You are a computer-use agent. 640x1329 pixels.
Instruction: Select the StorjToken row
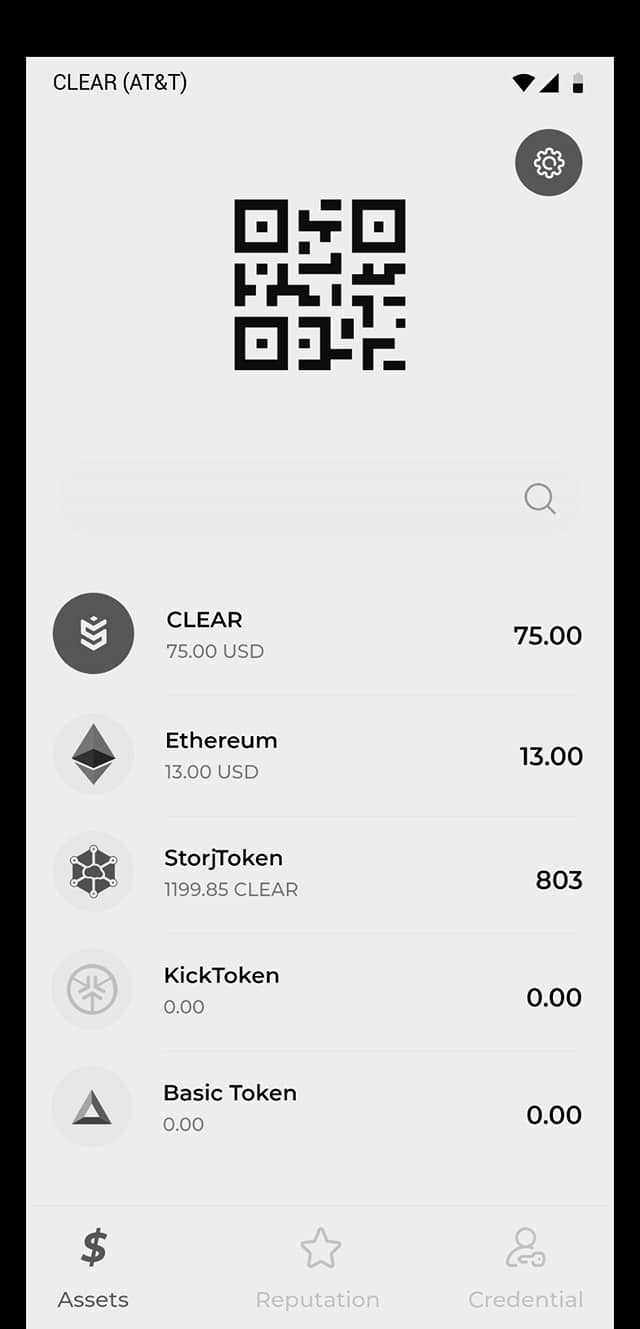[318, 873]
